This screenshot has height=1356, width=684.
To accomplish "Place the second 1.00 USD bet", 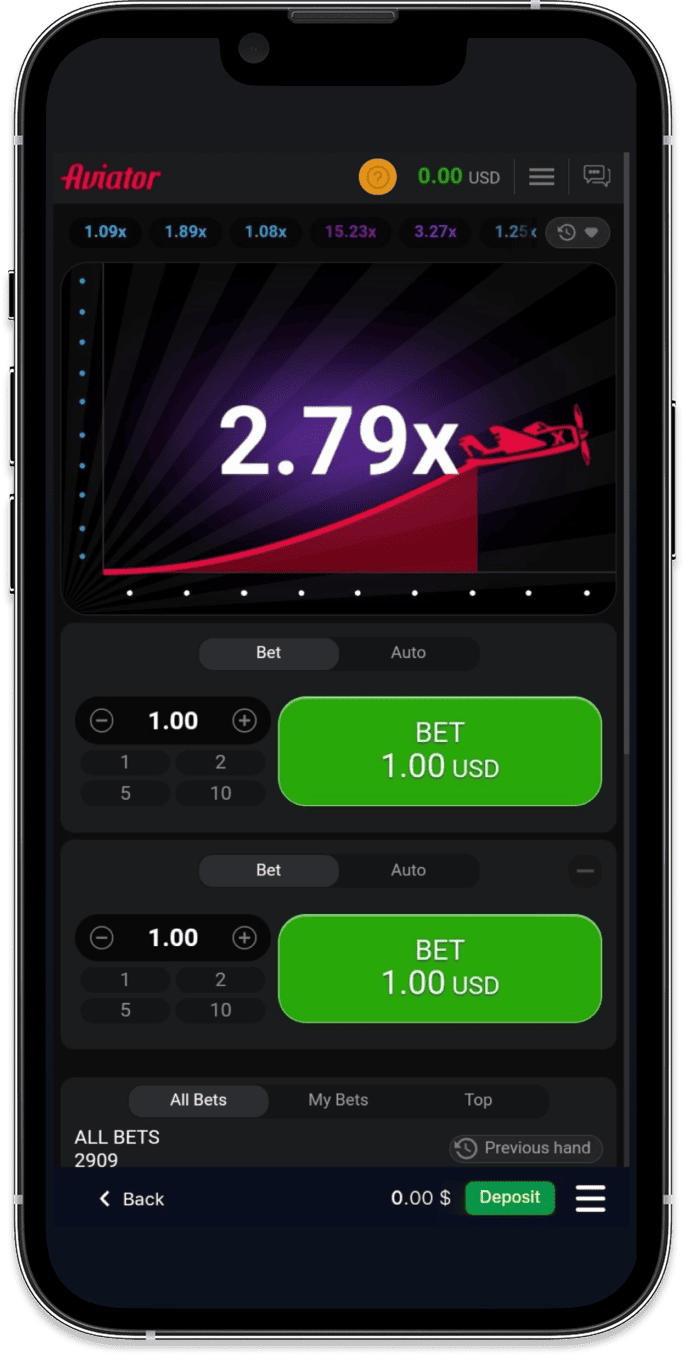I will (x=440, y=968).
